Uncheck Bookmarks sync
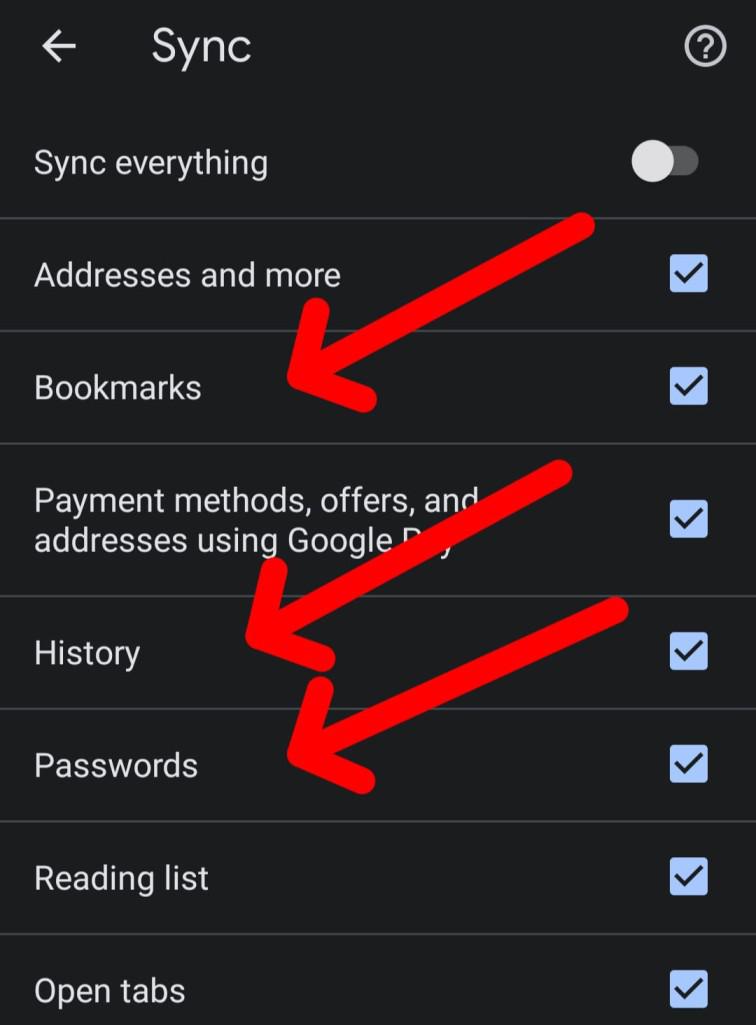The width and height of the screenshot is (756, 1025). pos(688,386)
